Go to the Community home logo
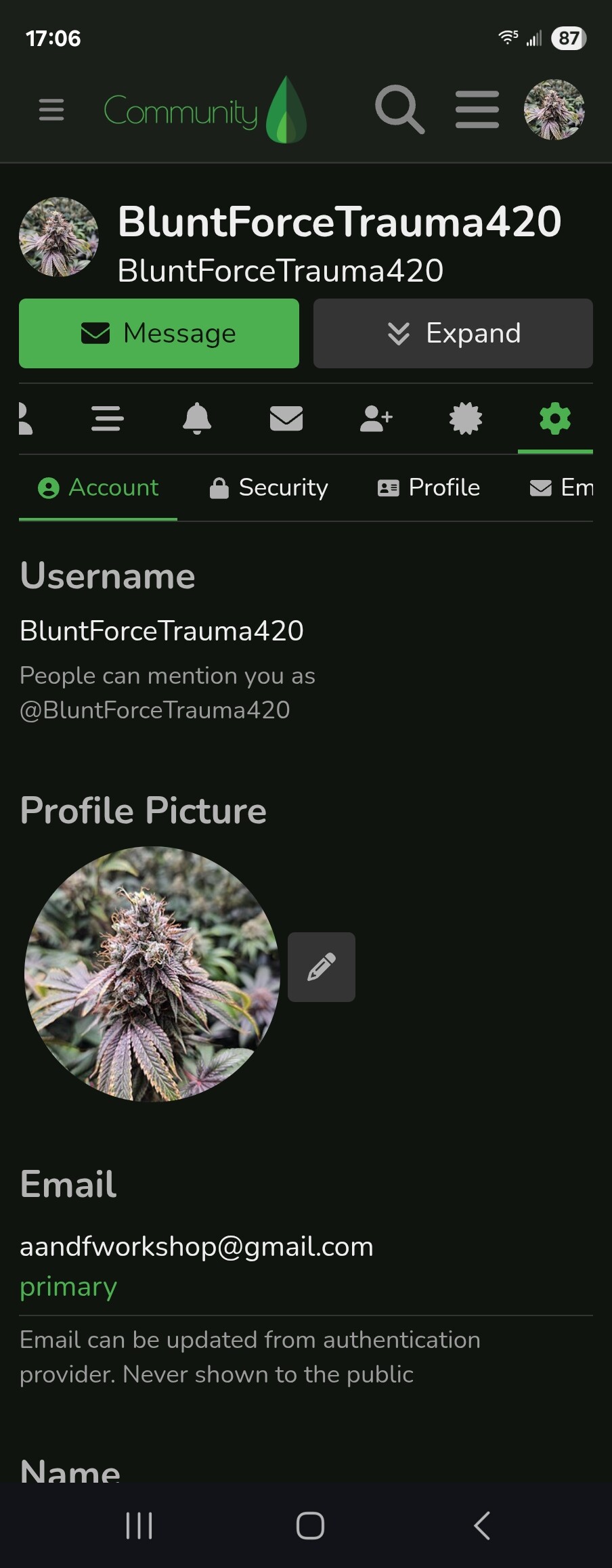 click(204, 110)
